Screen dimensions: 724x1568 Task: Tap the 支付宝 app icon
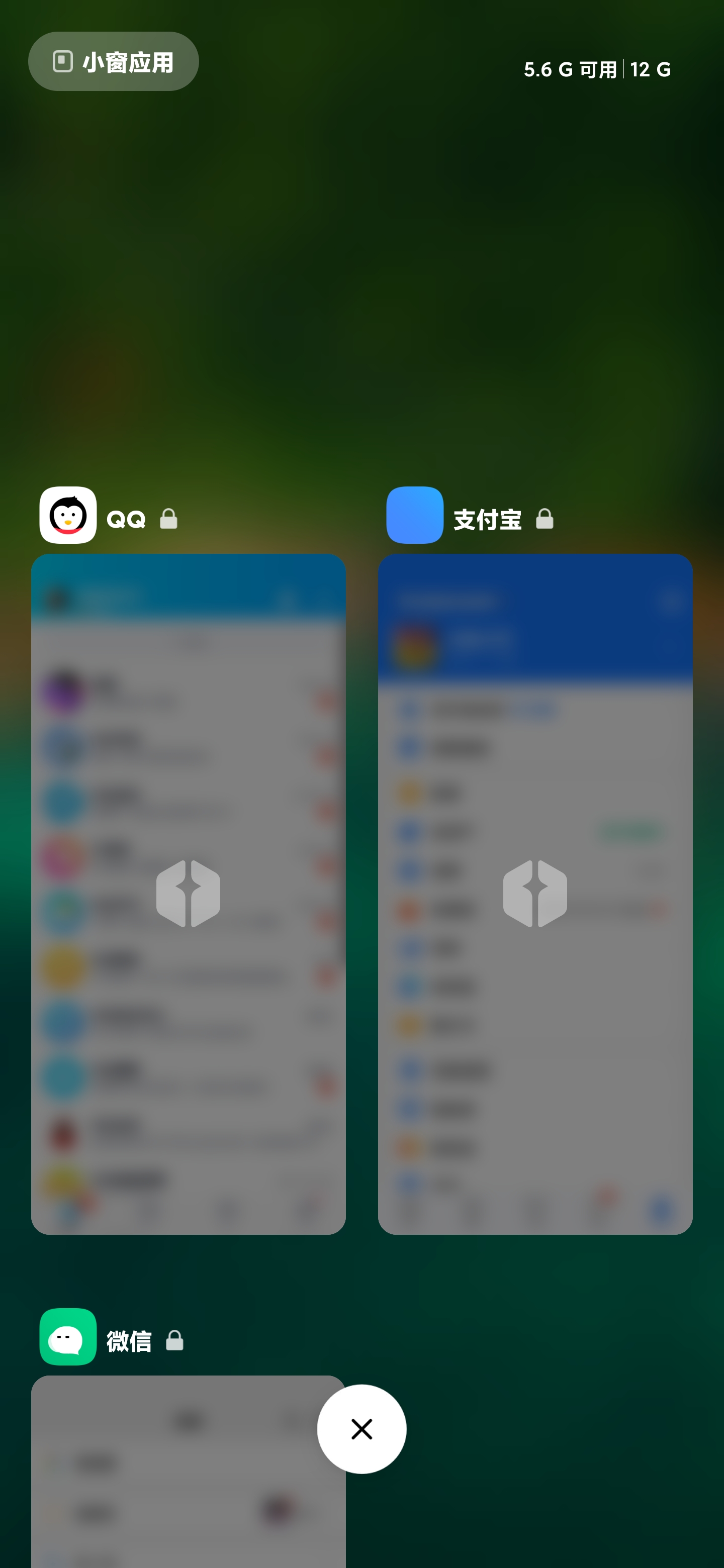415,515
